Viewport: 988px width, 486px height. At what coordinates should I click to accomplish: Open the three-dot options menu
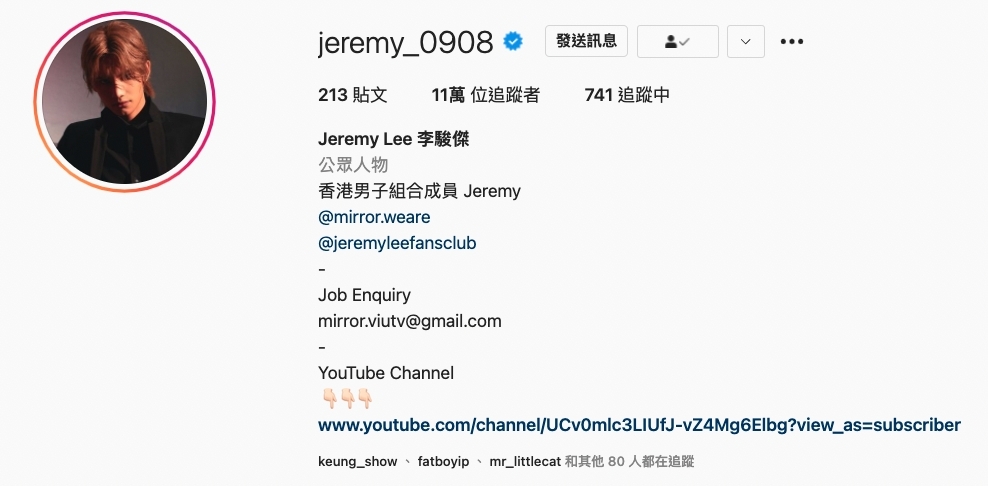coord(792,42)
